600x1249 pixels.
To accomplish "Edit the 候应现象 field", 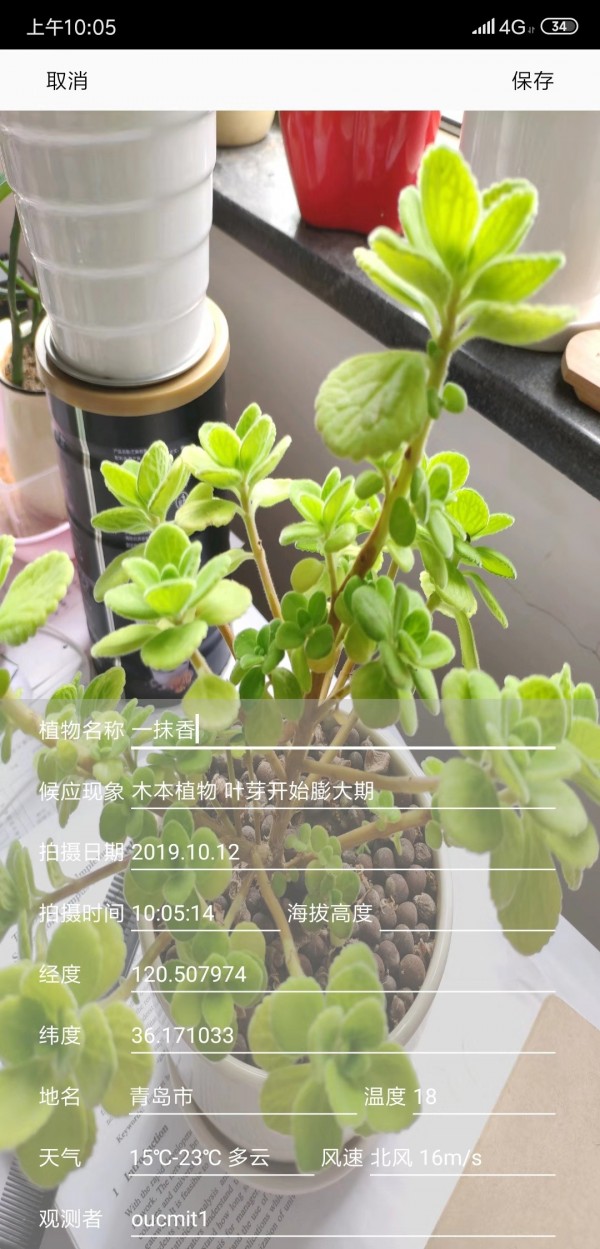I will (340, 792).
